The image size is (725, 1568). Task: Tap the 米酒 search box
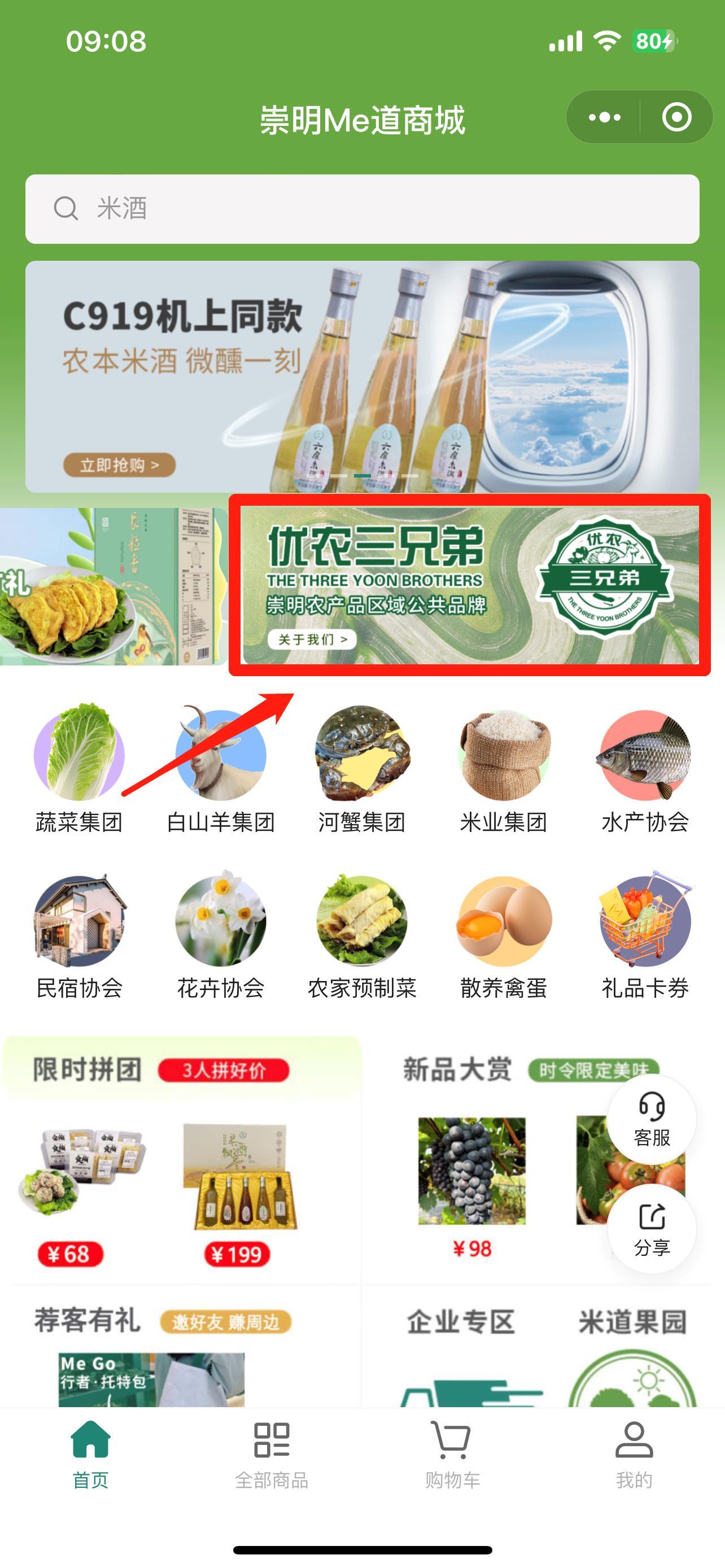pyautogui.click(x=362, y=209)
